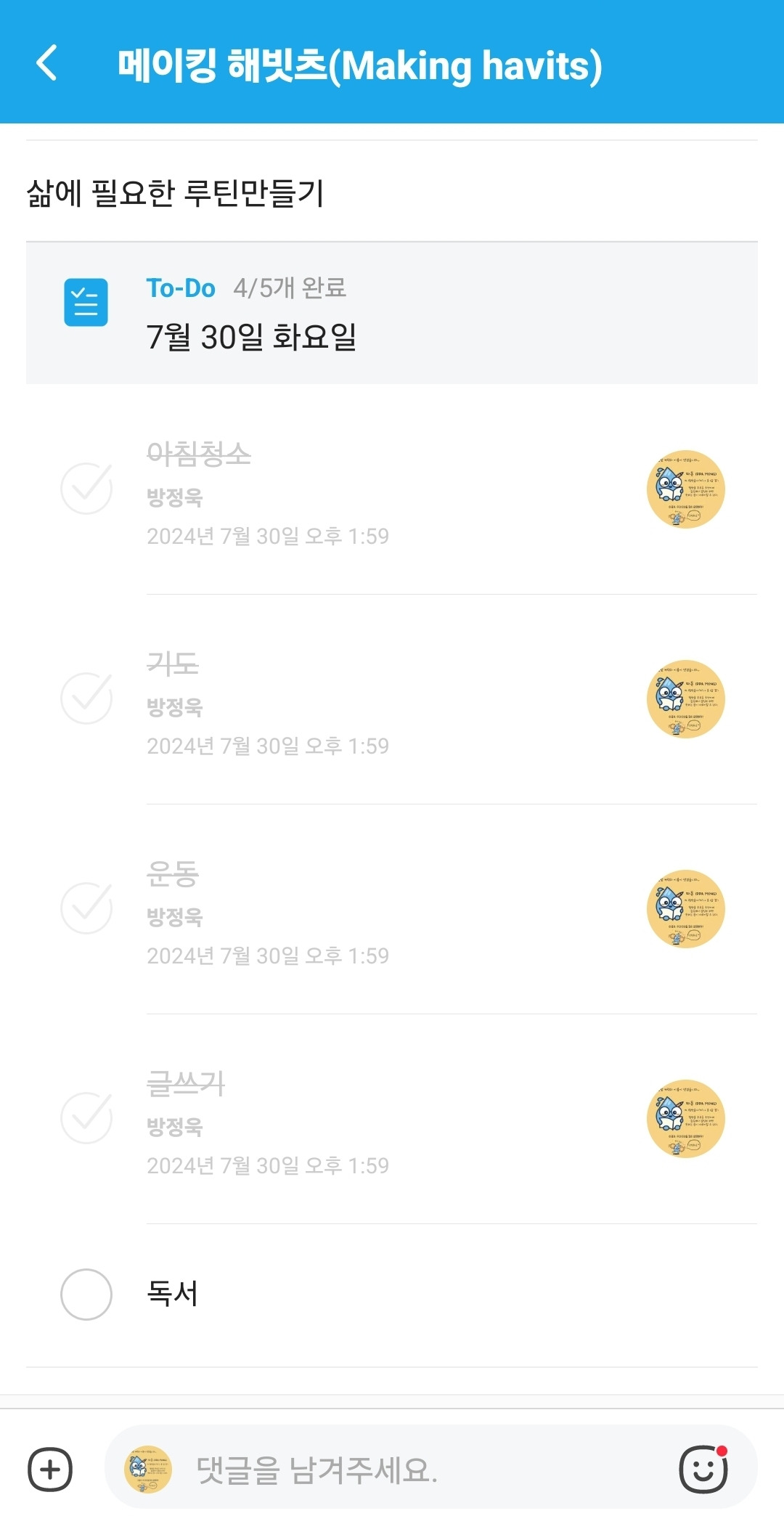This screenshot has height=1524, width=784.
Task: Uncheck the 기도 to-do item
Action: pos(86,698)
